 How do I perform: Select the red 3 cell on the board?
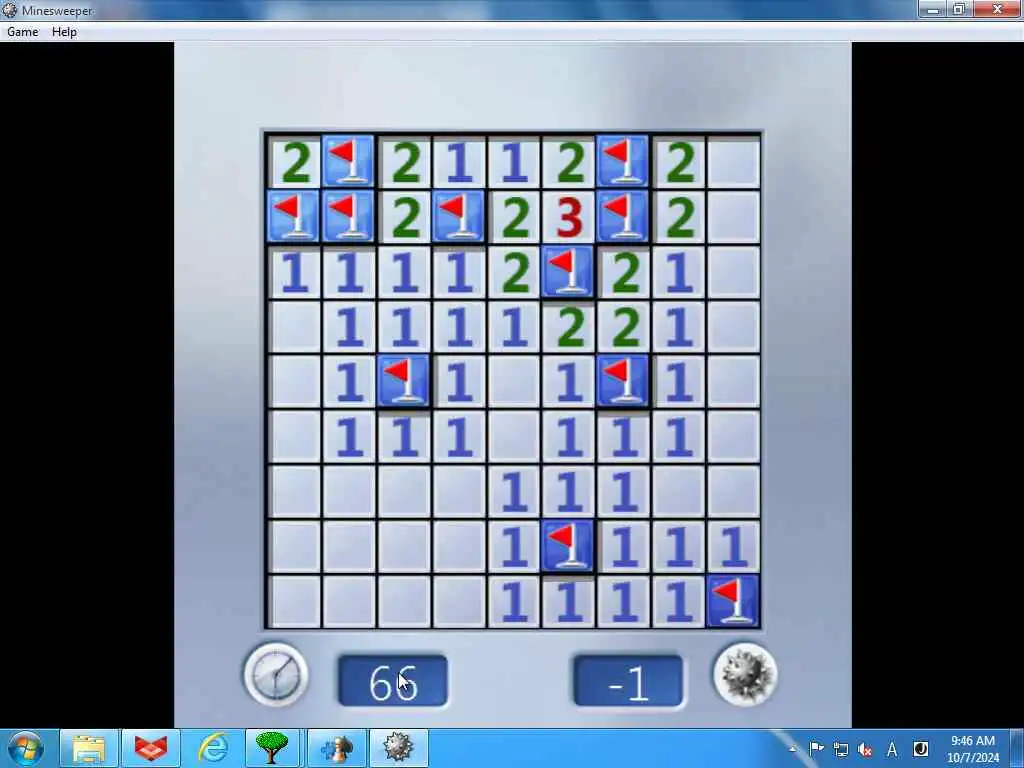(x=568, y=217)
